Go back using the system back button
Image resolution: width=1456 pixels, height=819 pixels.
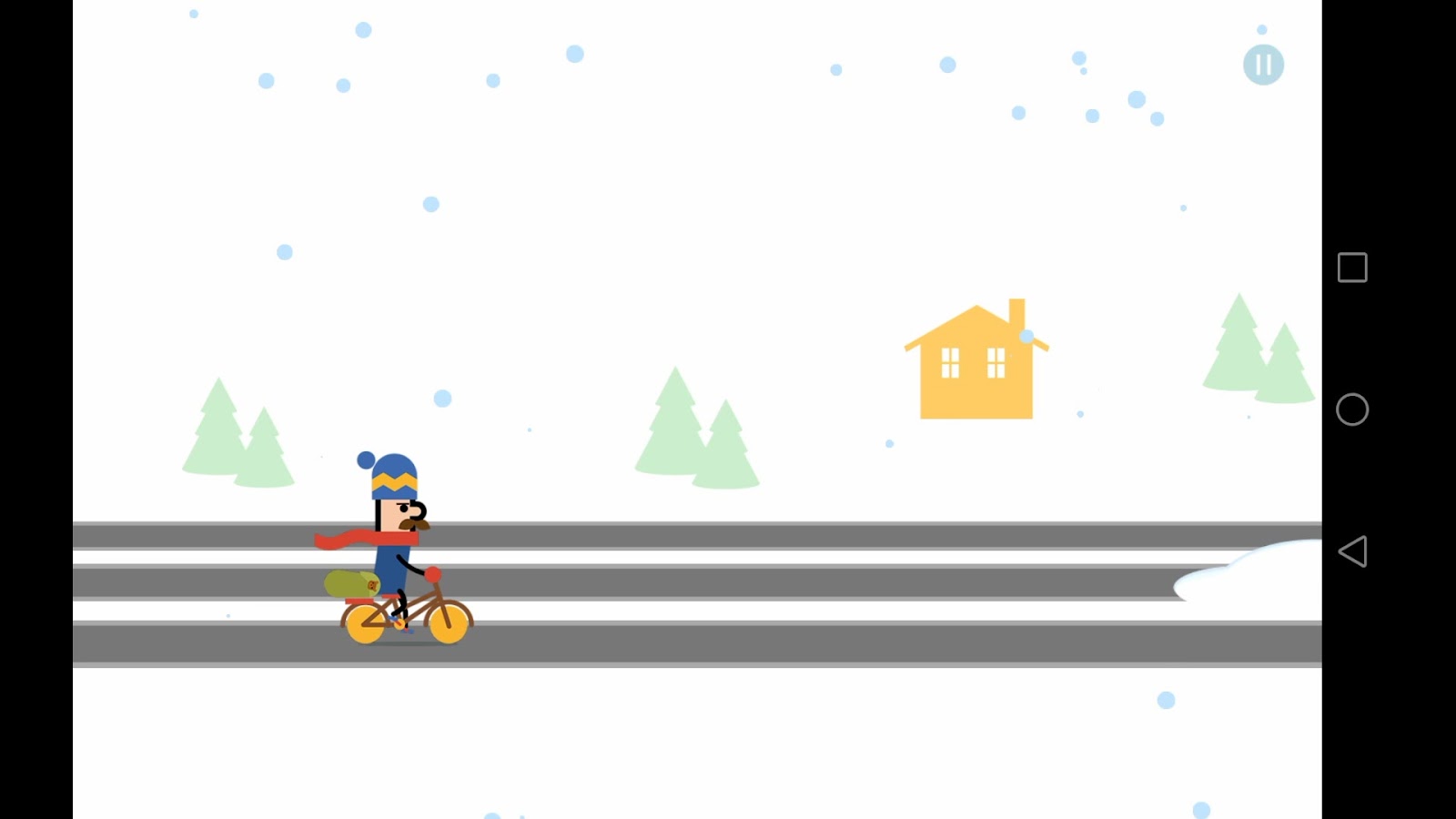point(1352,551)
